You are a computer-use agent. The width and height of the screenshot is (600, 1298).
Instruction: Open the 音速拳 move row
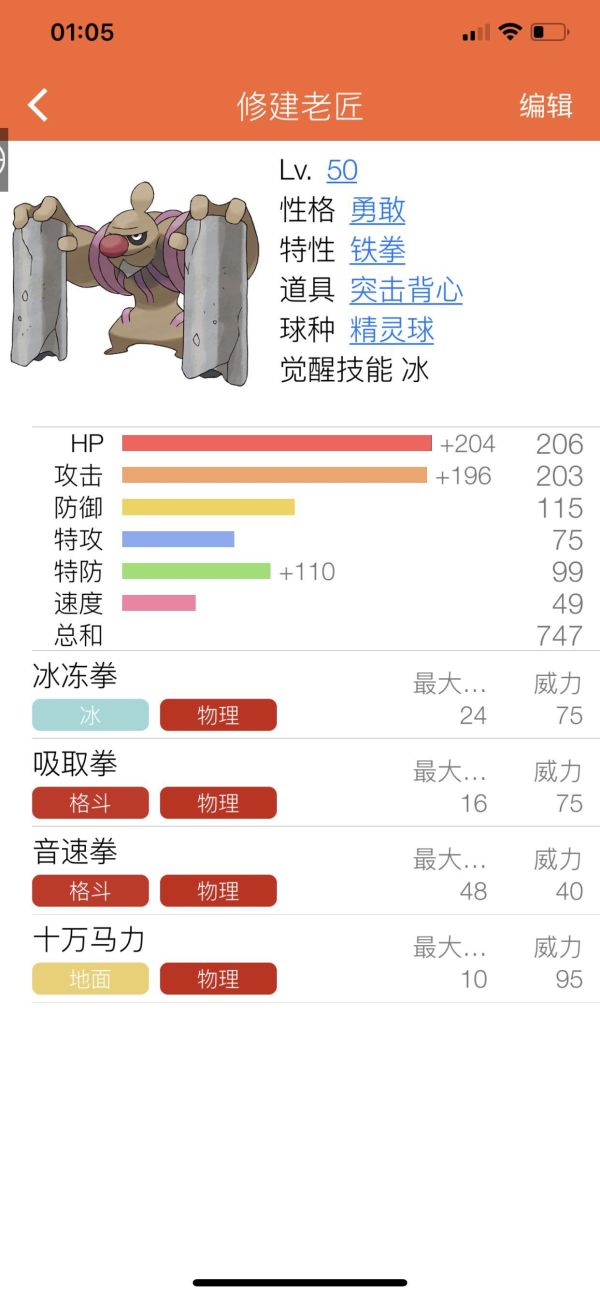pos(300,871)
